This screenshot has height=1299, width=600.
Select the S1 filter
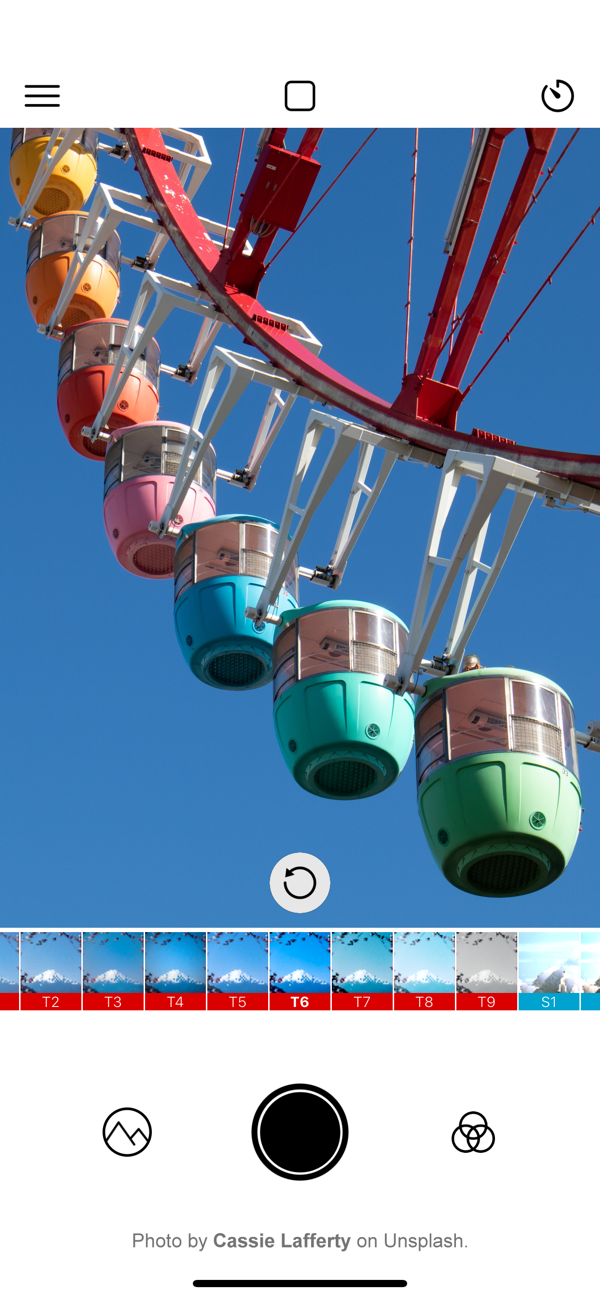pos(548,971)
